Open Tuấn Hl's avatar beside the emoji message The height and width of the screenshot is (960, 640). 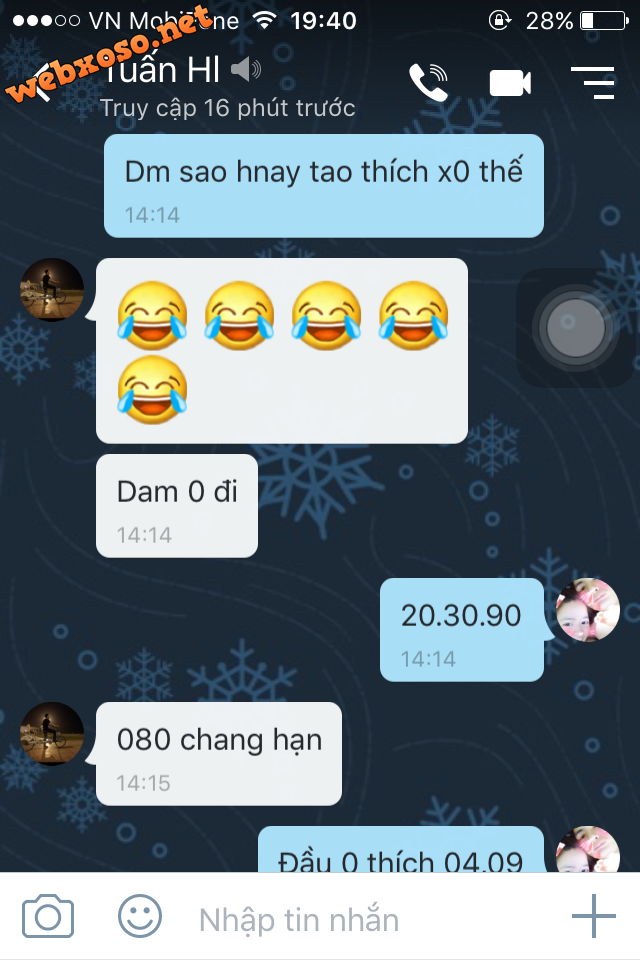tap(52, 290)
